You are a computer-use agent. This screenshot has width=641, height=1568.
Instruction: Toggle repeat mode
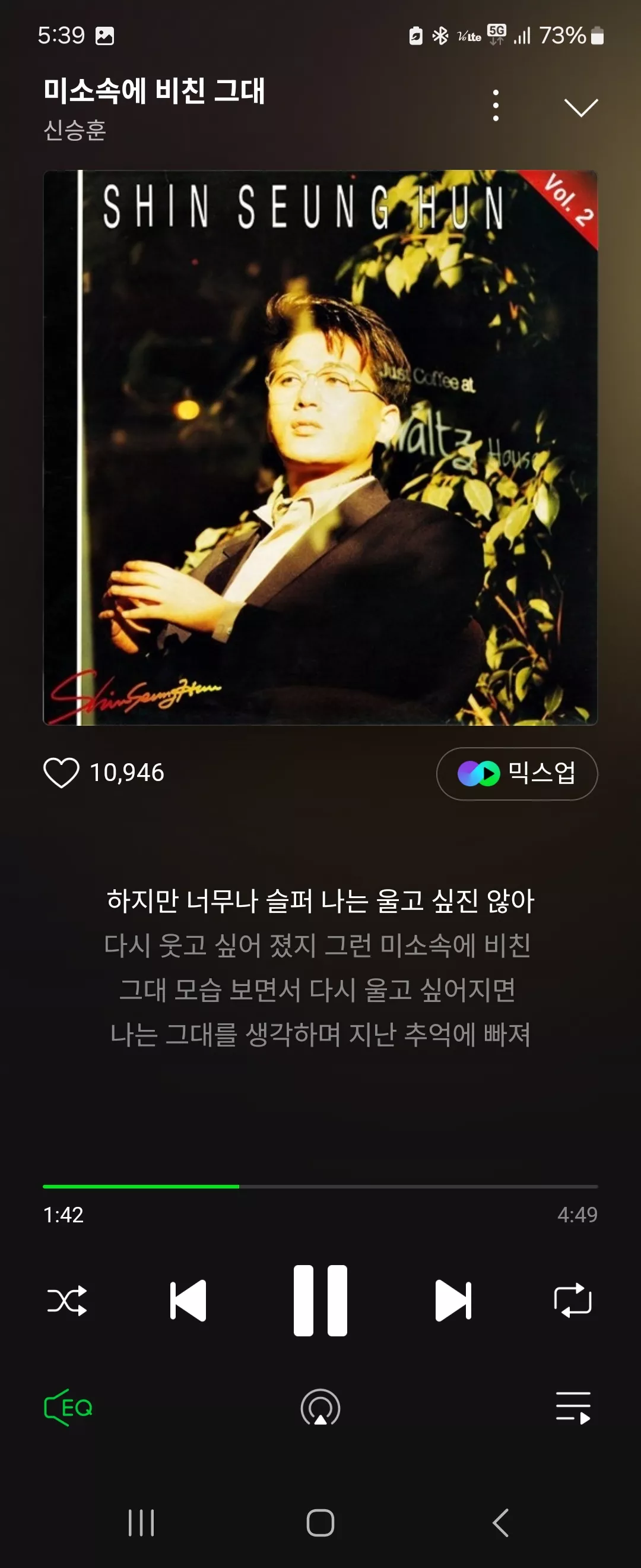pyautogui.click(x=572, y=1301)
